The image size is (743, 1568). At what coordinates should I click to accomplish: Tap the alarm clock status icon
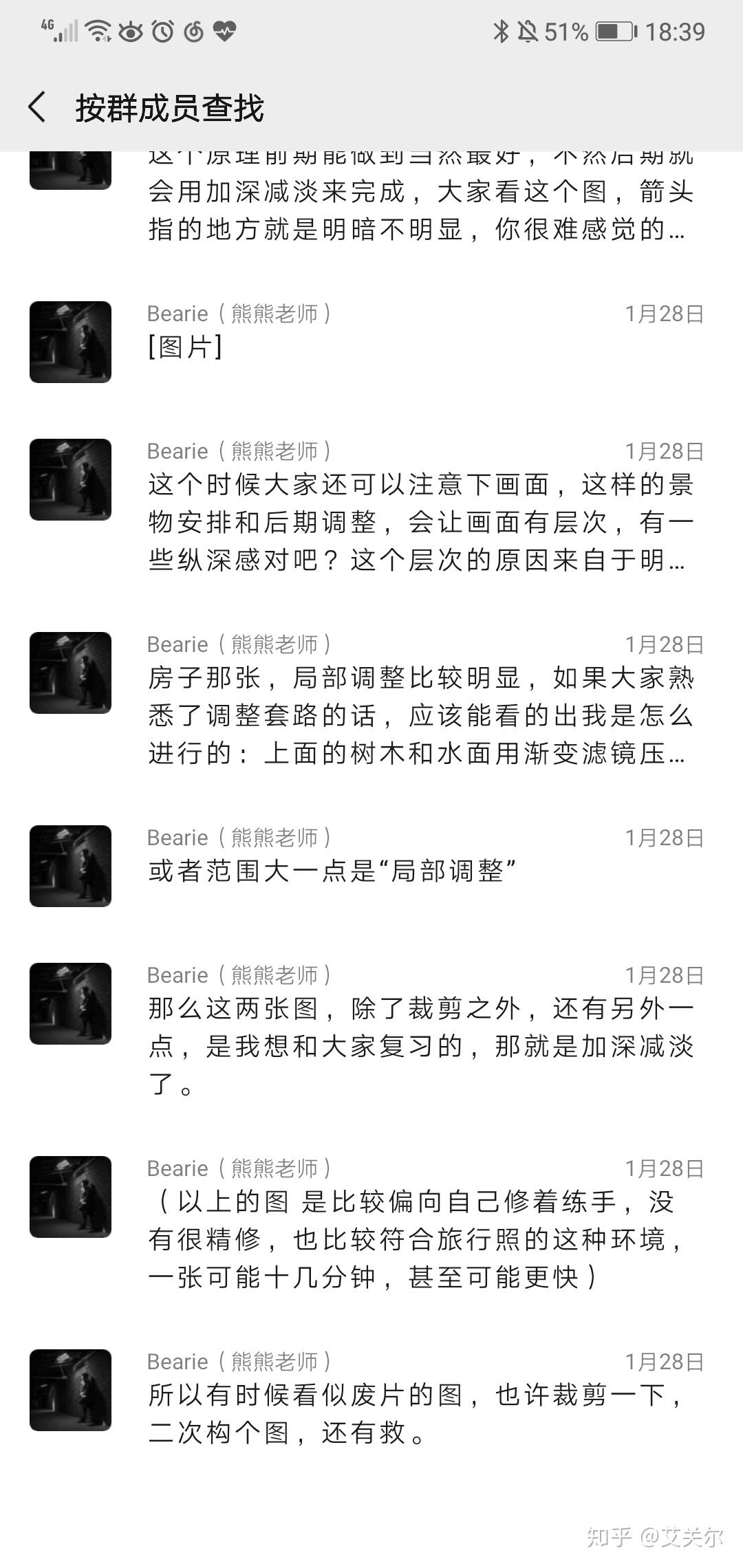(163, 30)
